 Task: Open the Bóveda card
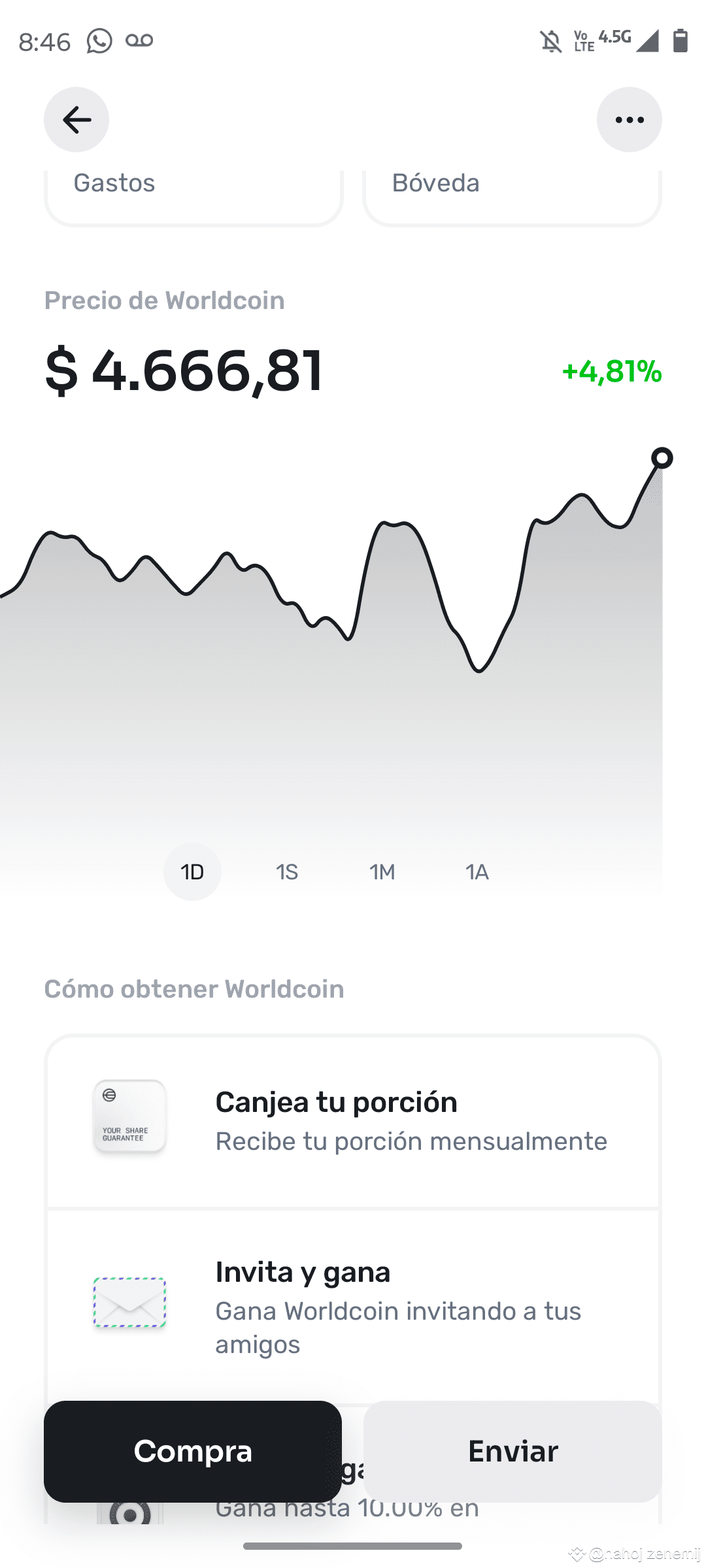(x=513, y=196)
